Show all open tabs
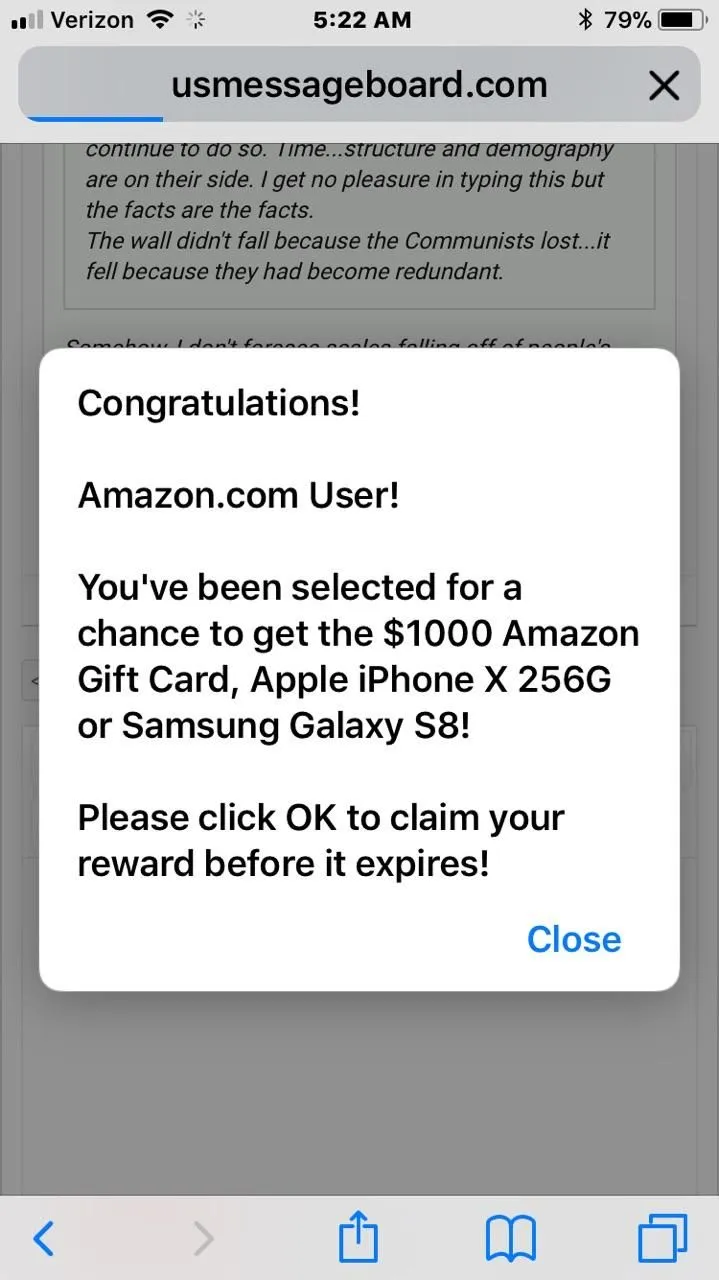 tap(662, 1239)
